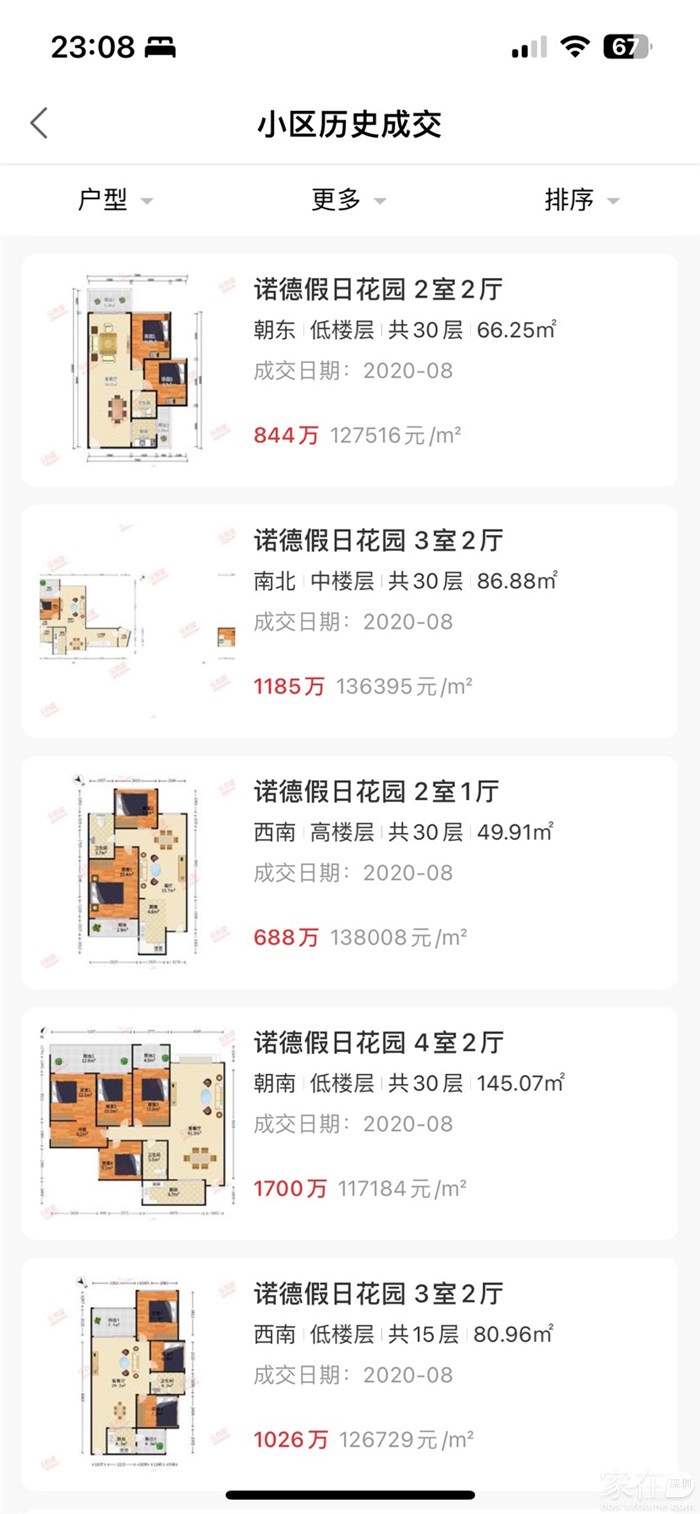Image resolution: width=700 pixels, height=1514 pixels.
Task: Open the 排序 sorting dropdown
Action: pyautogui.click(x=582, y=200)
